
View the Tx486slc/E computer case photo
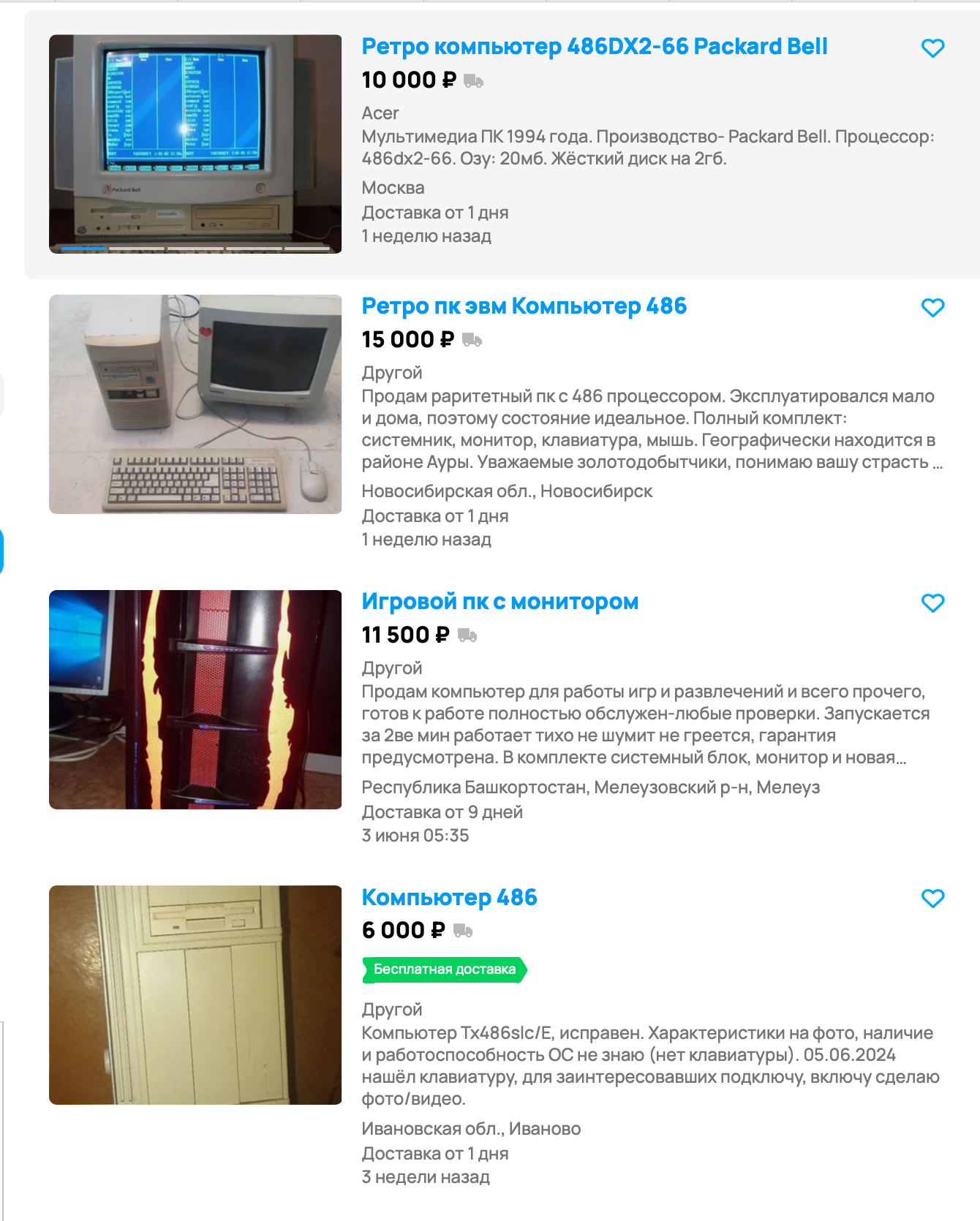195,995
